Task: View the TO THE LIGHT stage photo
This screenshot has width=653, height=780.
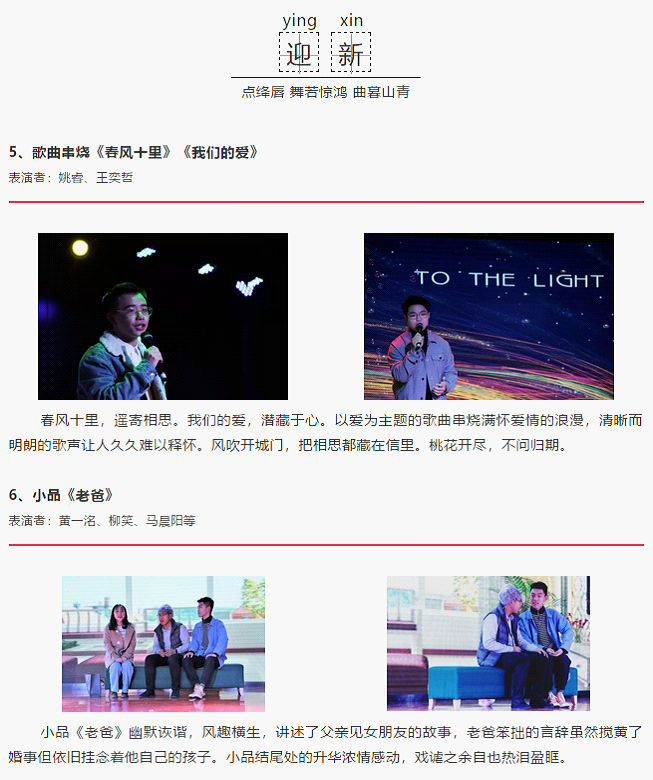Action: 488,316
